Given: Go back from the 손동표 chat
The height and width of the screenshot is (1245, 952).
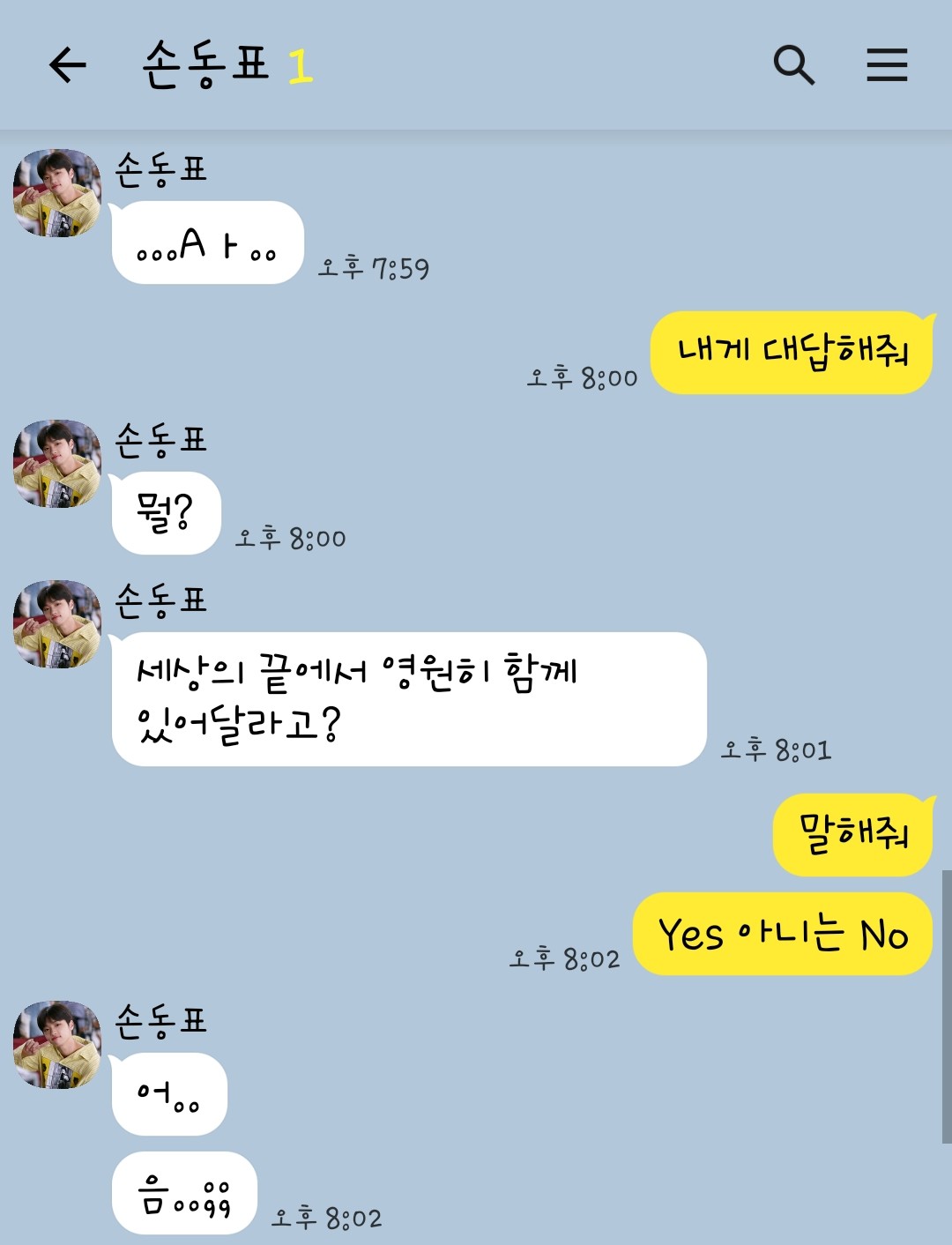Looking at the screenshot, I should 68,65.
